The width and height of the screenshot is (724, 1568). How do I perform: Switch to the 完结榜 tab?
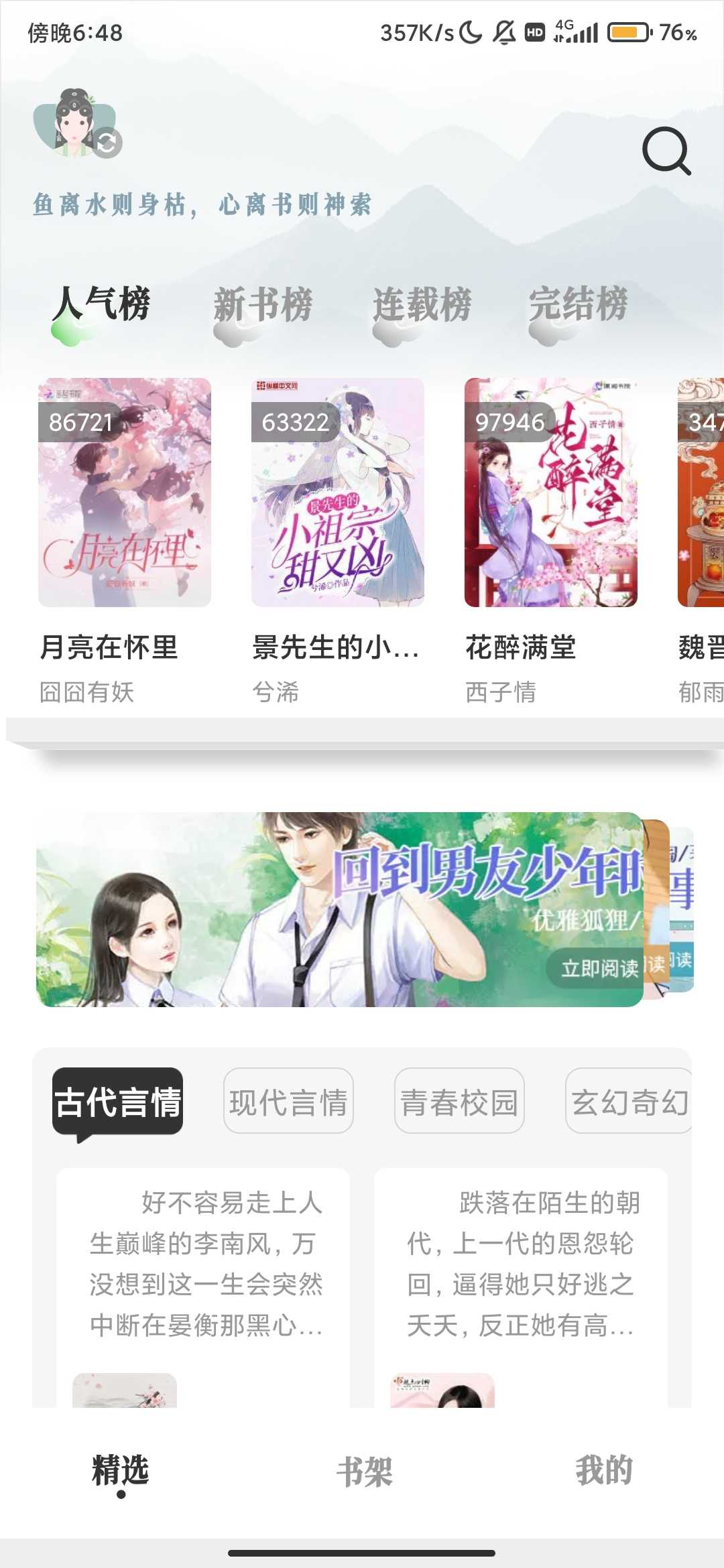tap(578, 305)
